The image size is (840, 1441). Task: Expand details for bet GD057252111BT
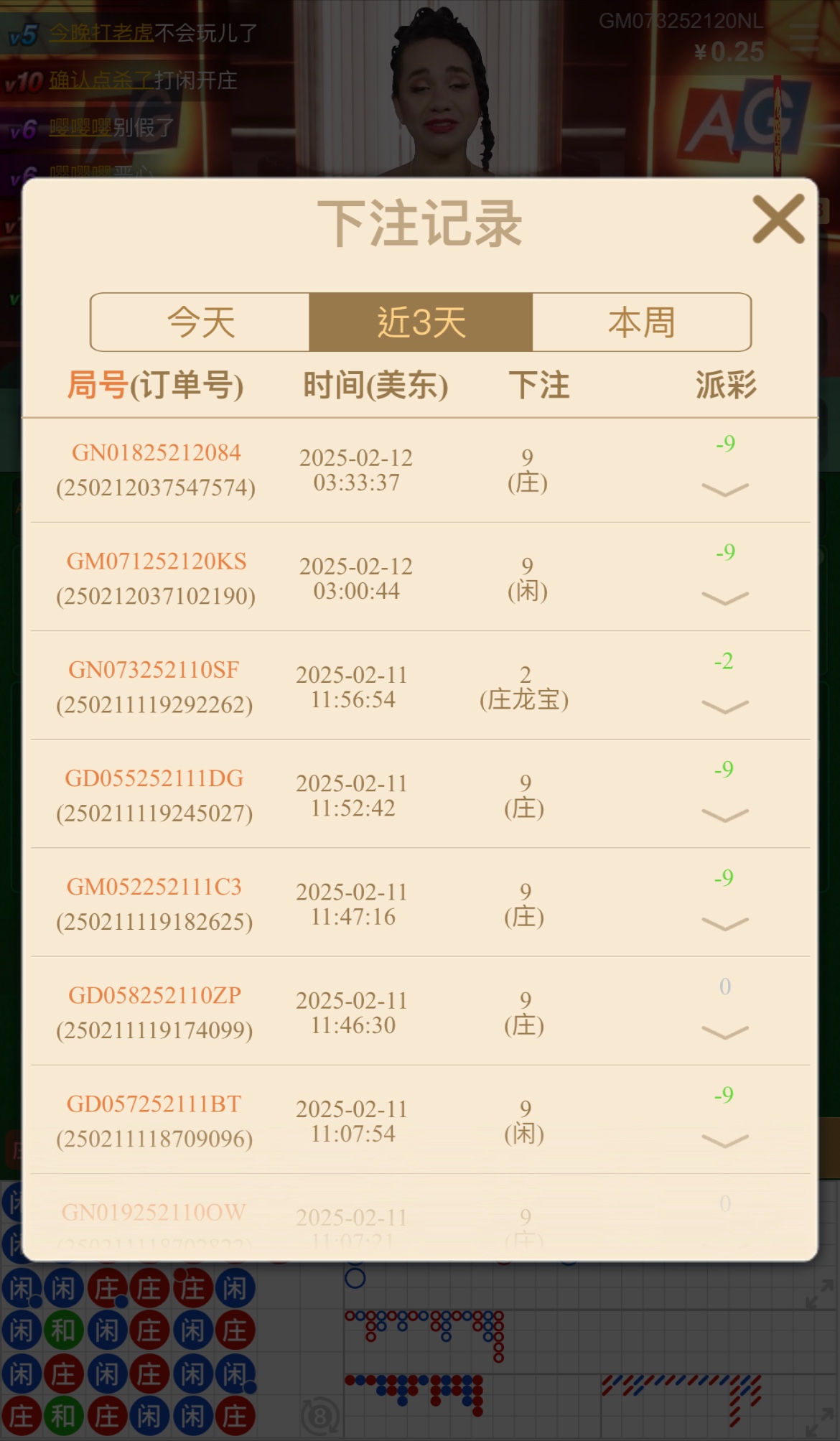pos(724,1141)
